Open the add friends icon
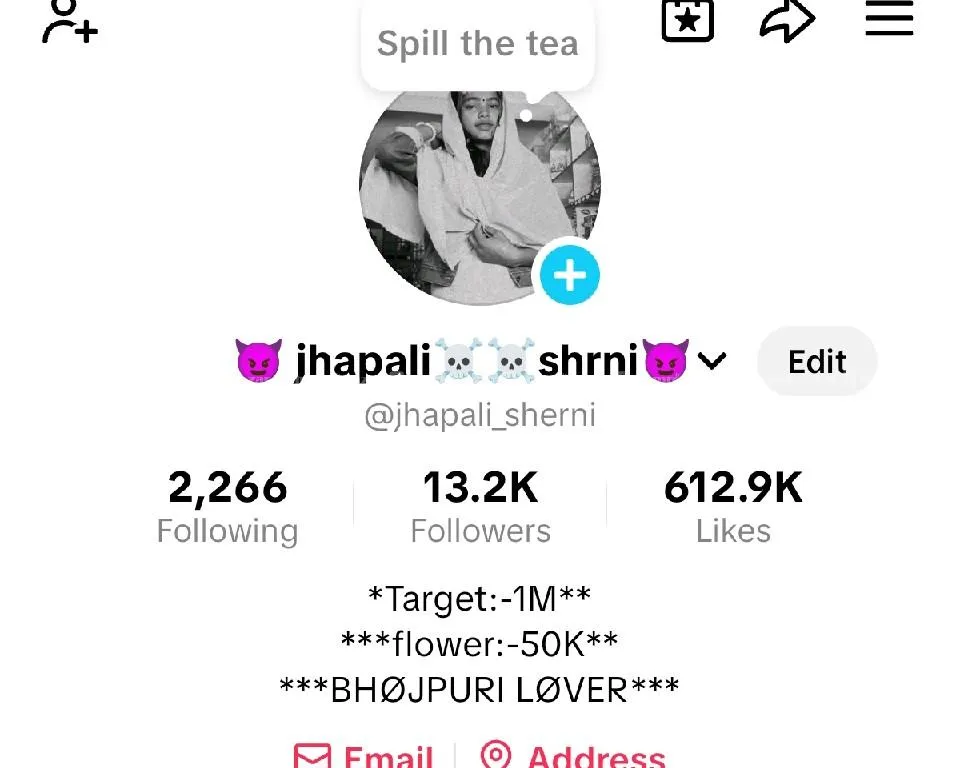This screenshot has height=768, width=960. tap(69, 21)
